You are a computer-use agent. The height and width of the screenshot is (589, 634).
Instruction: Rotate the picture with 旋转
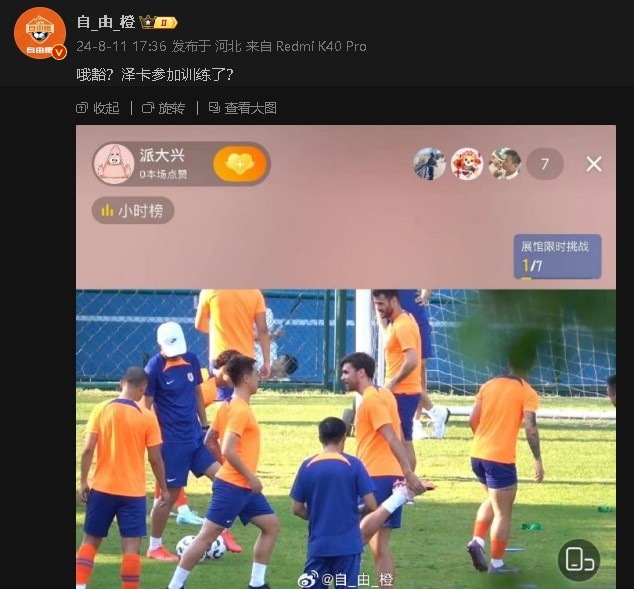[x=163, y=108]
